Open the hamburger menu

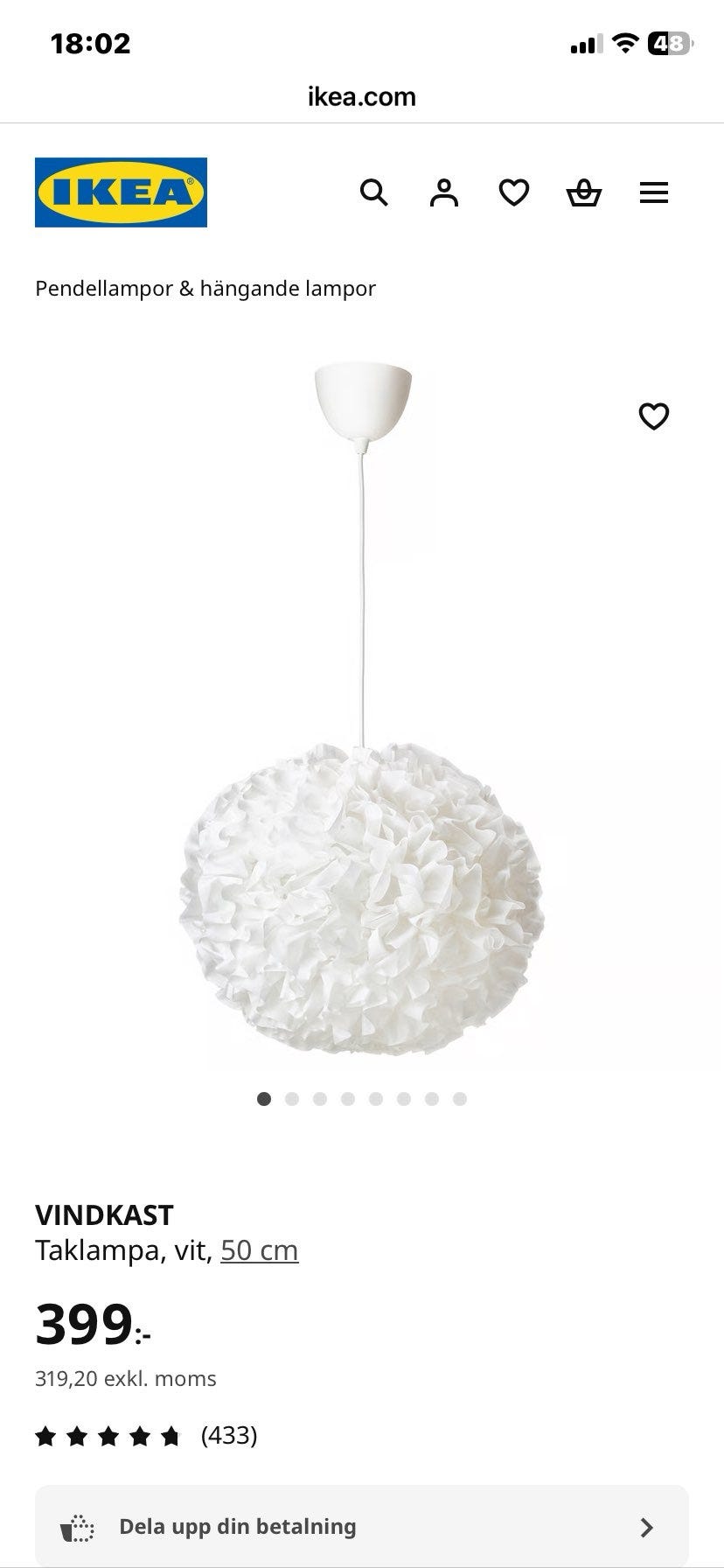point(654,192)
